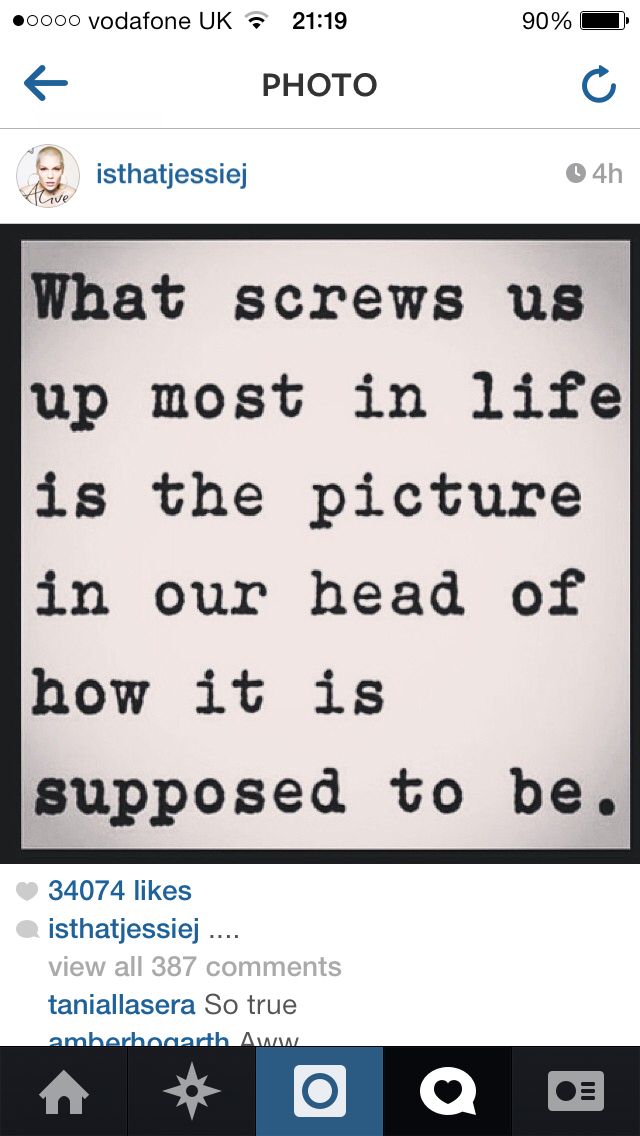Go back using the top arrow

pyautogui.click(x=46, y=85)
